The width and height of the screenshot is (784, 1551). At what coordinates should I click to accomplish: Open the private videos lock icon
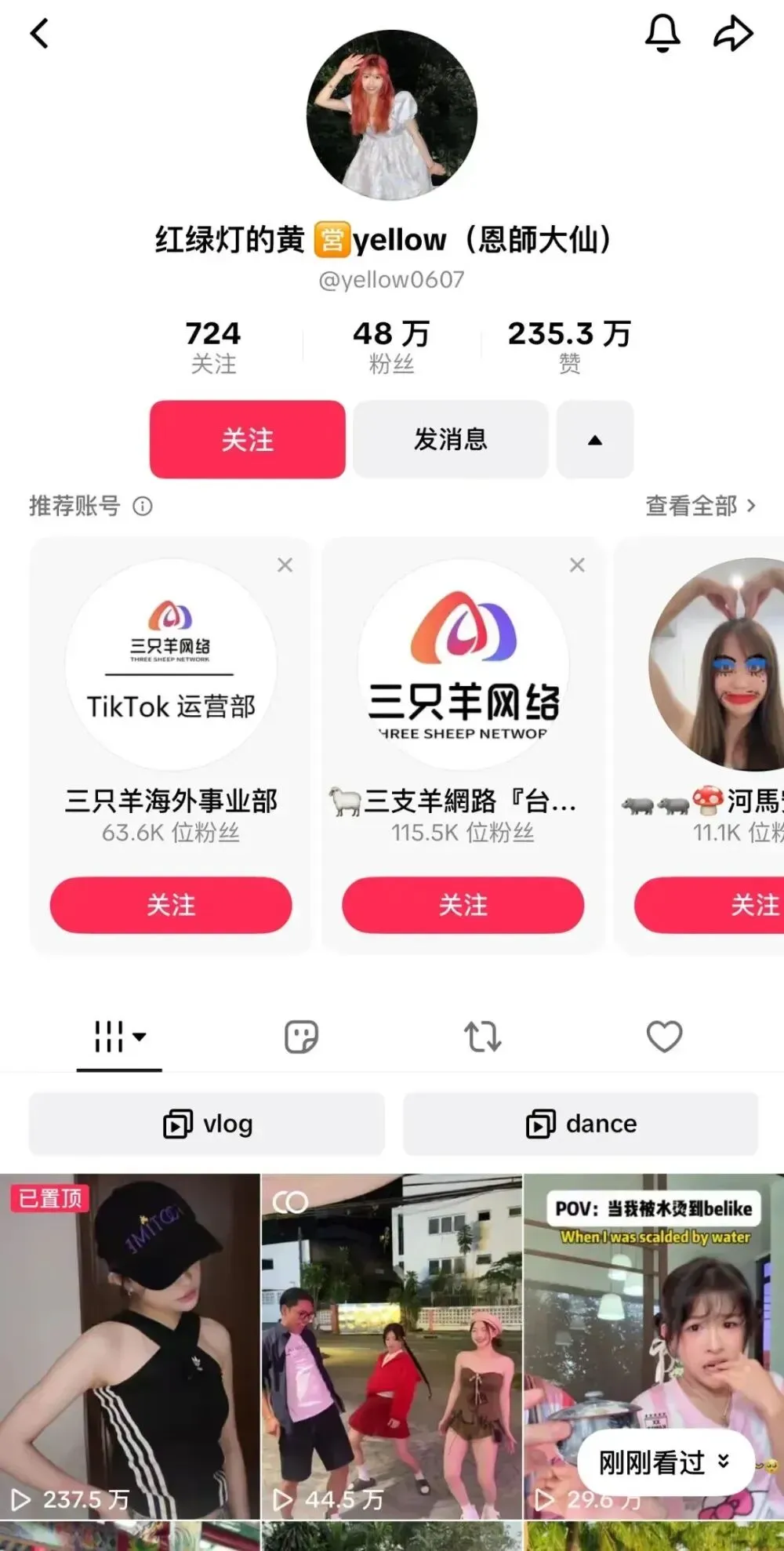(301, 1036)
